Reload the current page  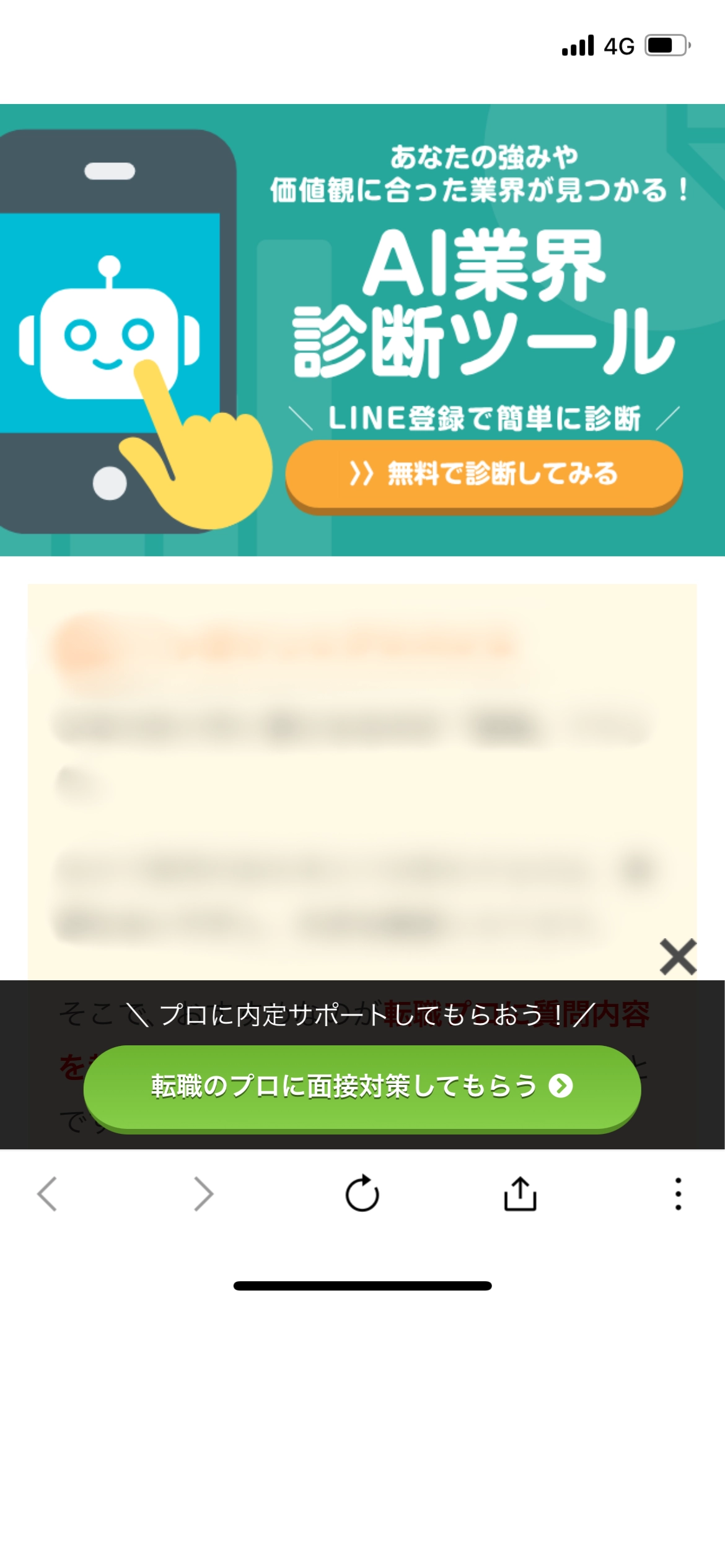(x=362, y=1193)
